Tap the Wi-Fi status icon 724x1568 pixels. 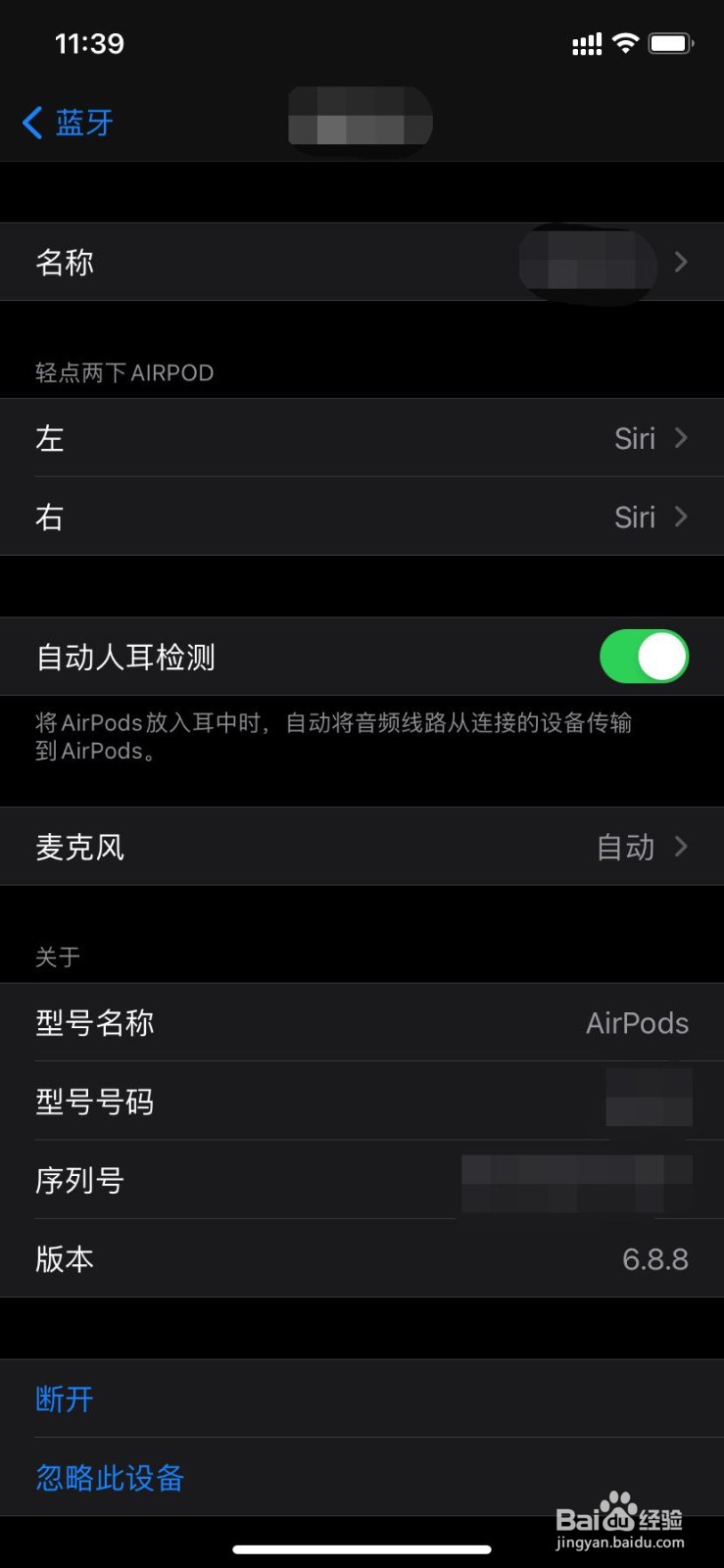pos(625,42)
